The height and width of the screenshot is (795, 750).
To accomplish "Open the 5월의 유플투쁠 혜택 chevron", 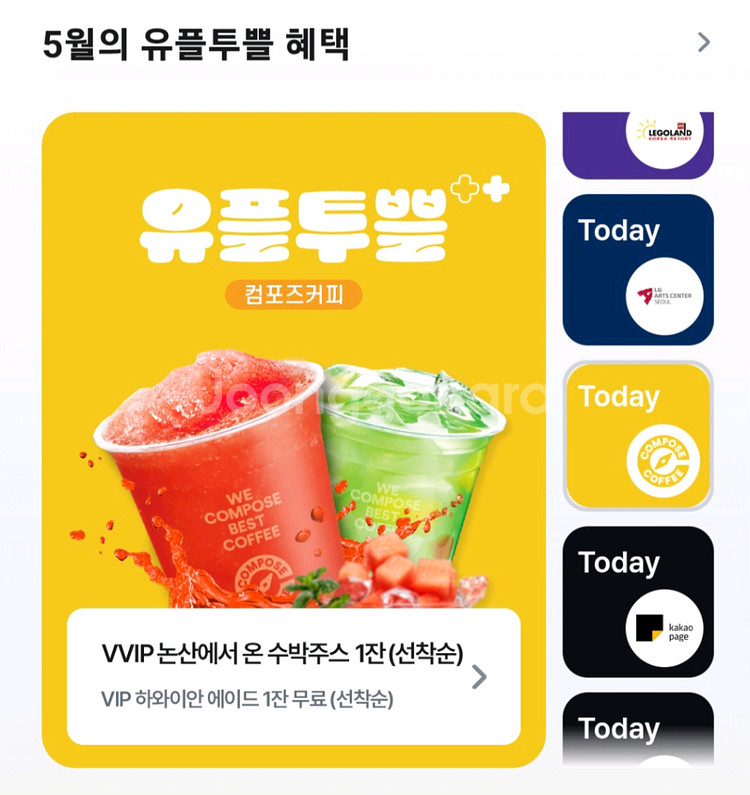I will (703, 42).
